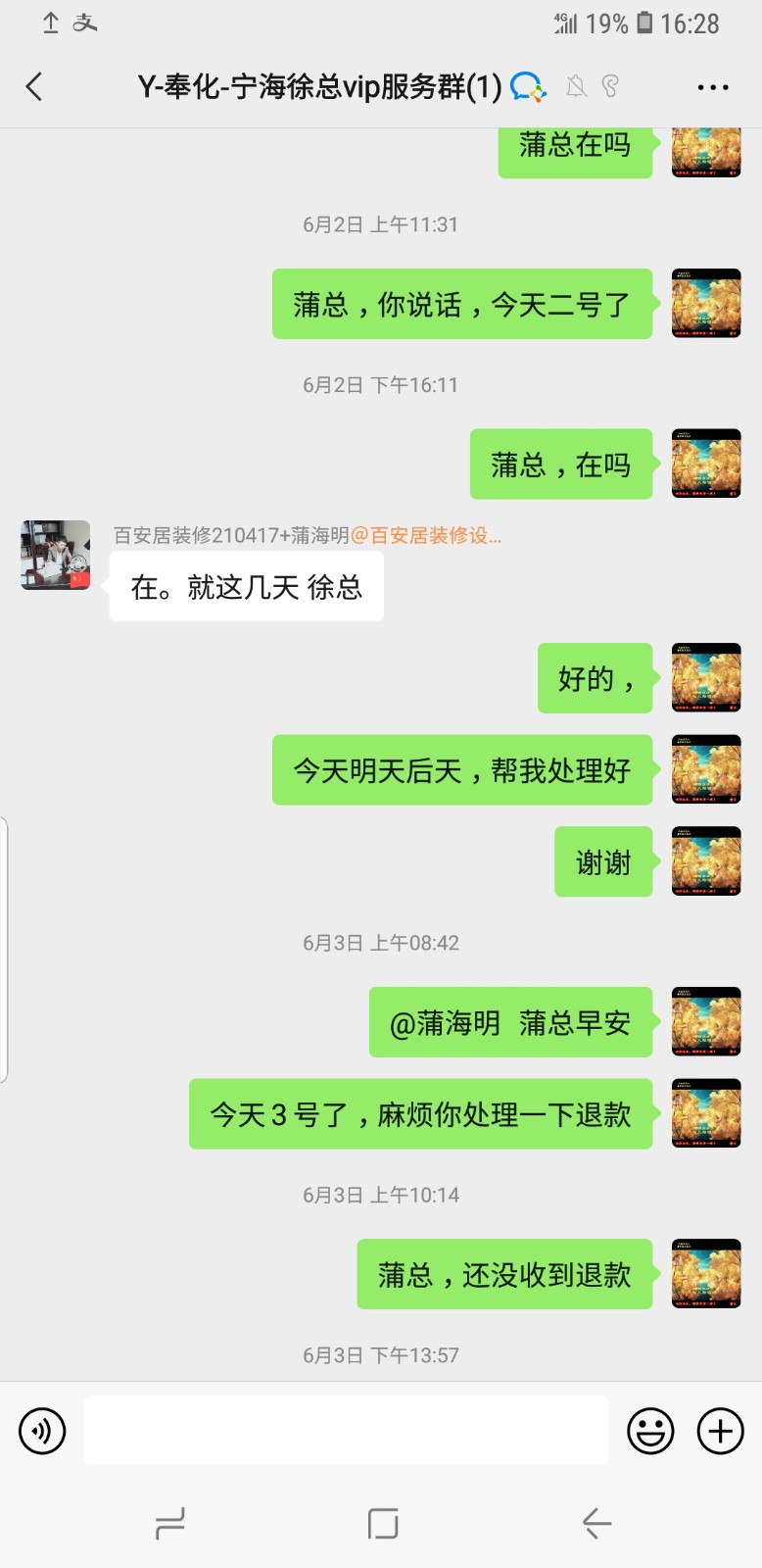
Task: Open the emoji picker
Action: [x=650, y=1431]
